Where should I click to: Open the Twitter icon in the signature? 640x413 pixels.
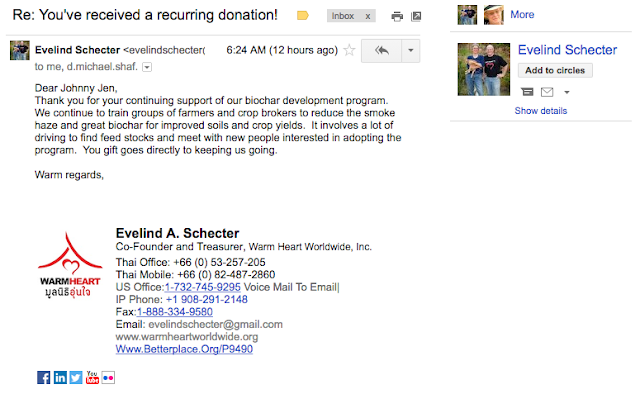click(76, 377)
